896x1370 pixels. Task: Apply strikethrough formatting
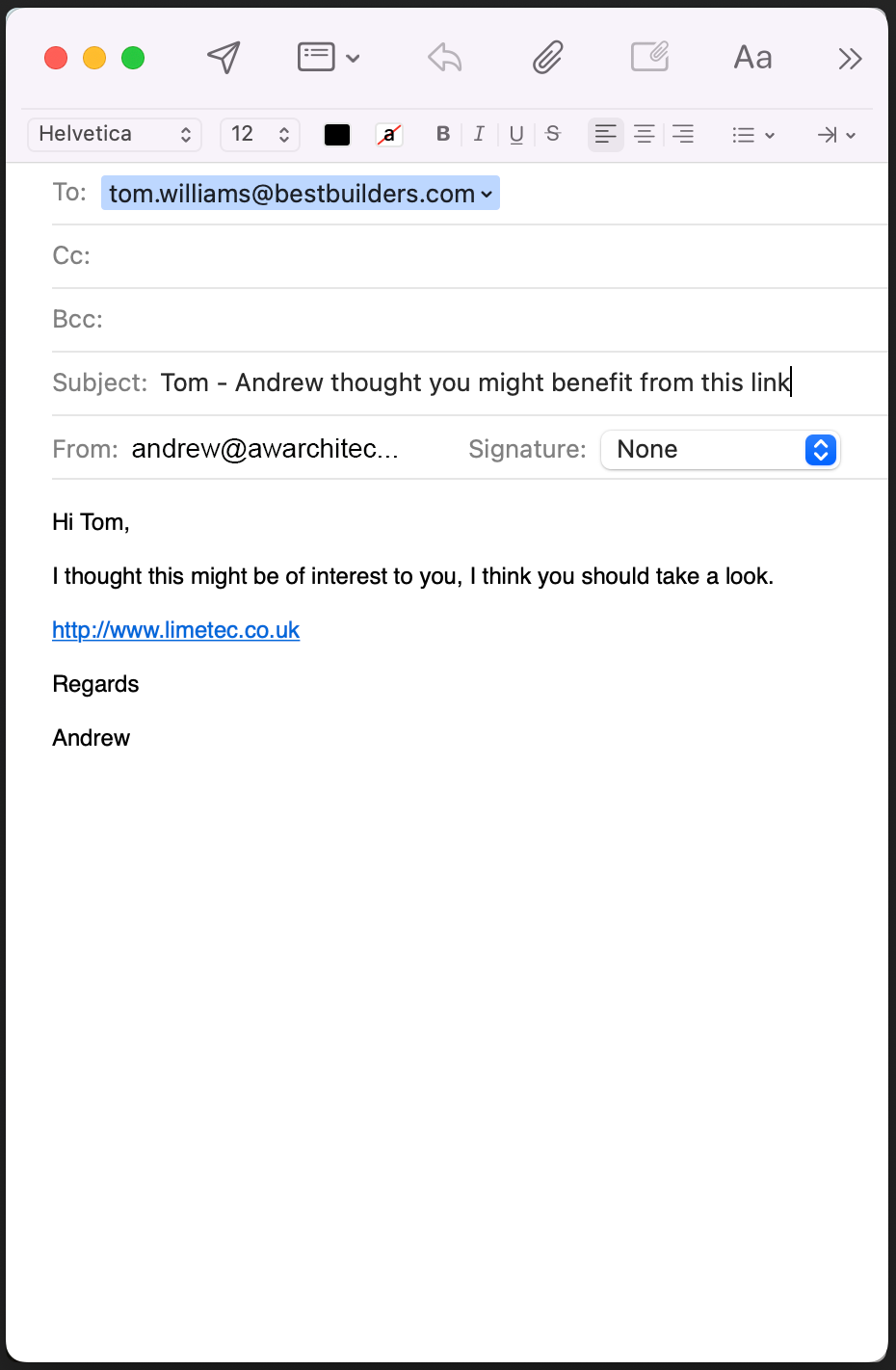tap(553, 134)
